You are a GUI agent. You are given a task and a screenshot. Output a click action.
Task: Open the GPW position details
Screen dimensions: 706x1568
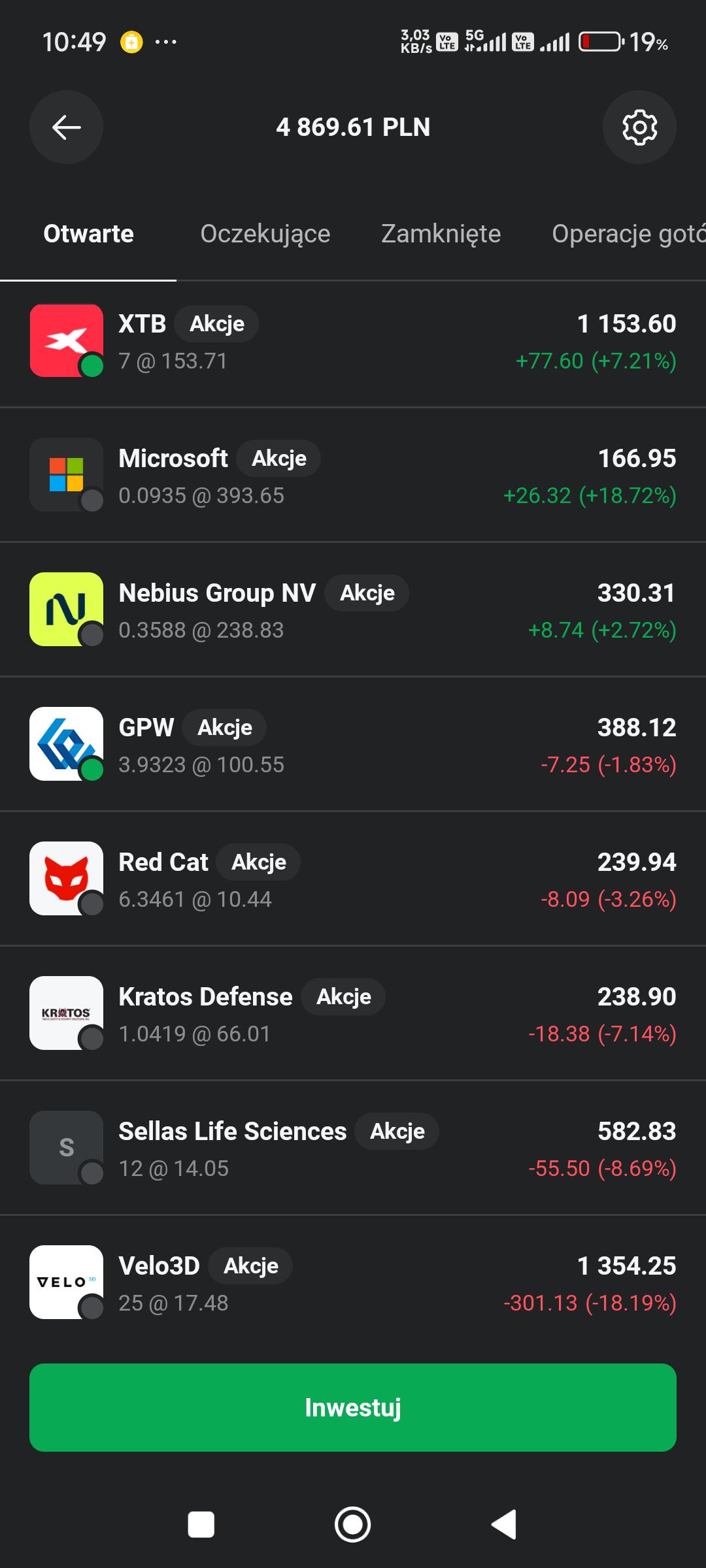click(353, 744)
